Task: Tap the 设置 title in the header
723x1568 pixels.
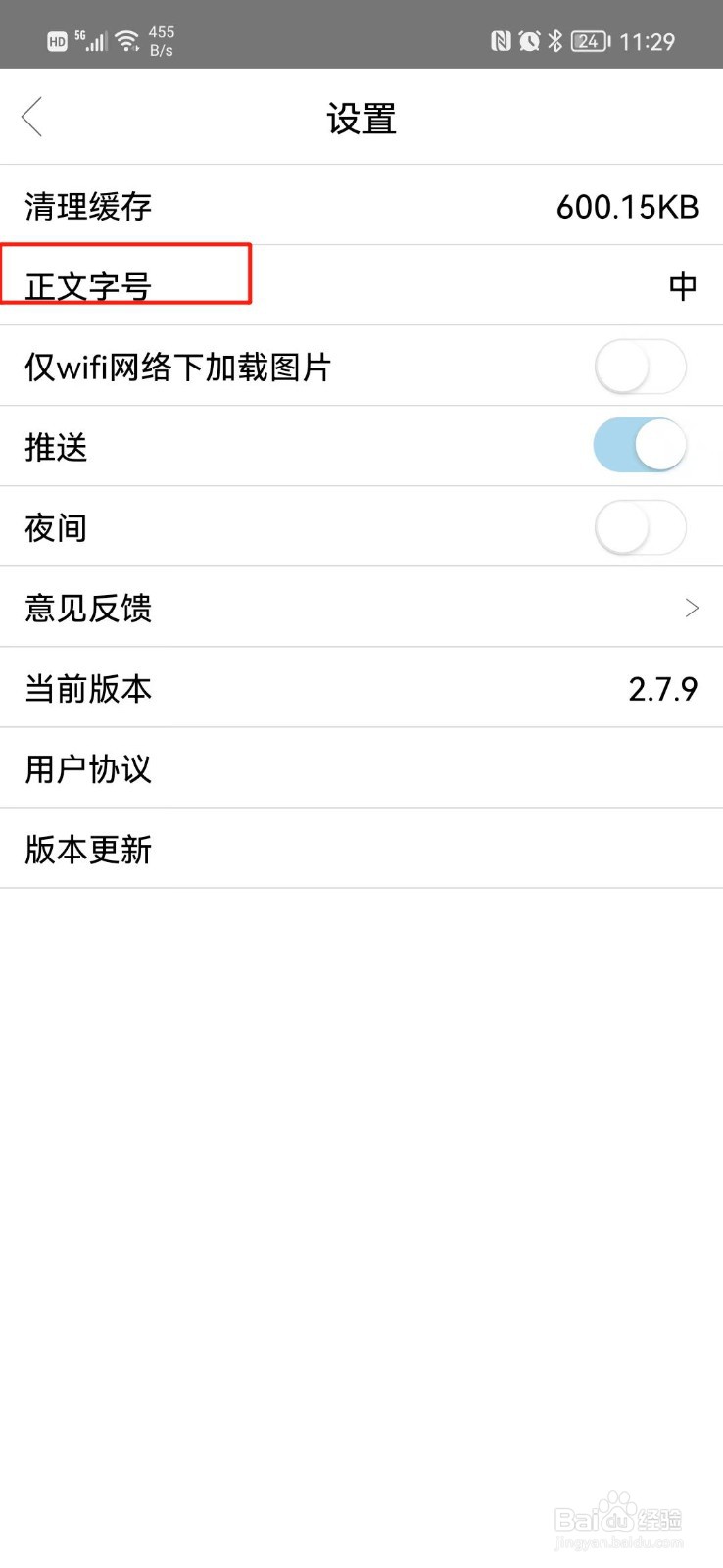Action: pos(361,118)
